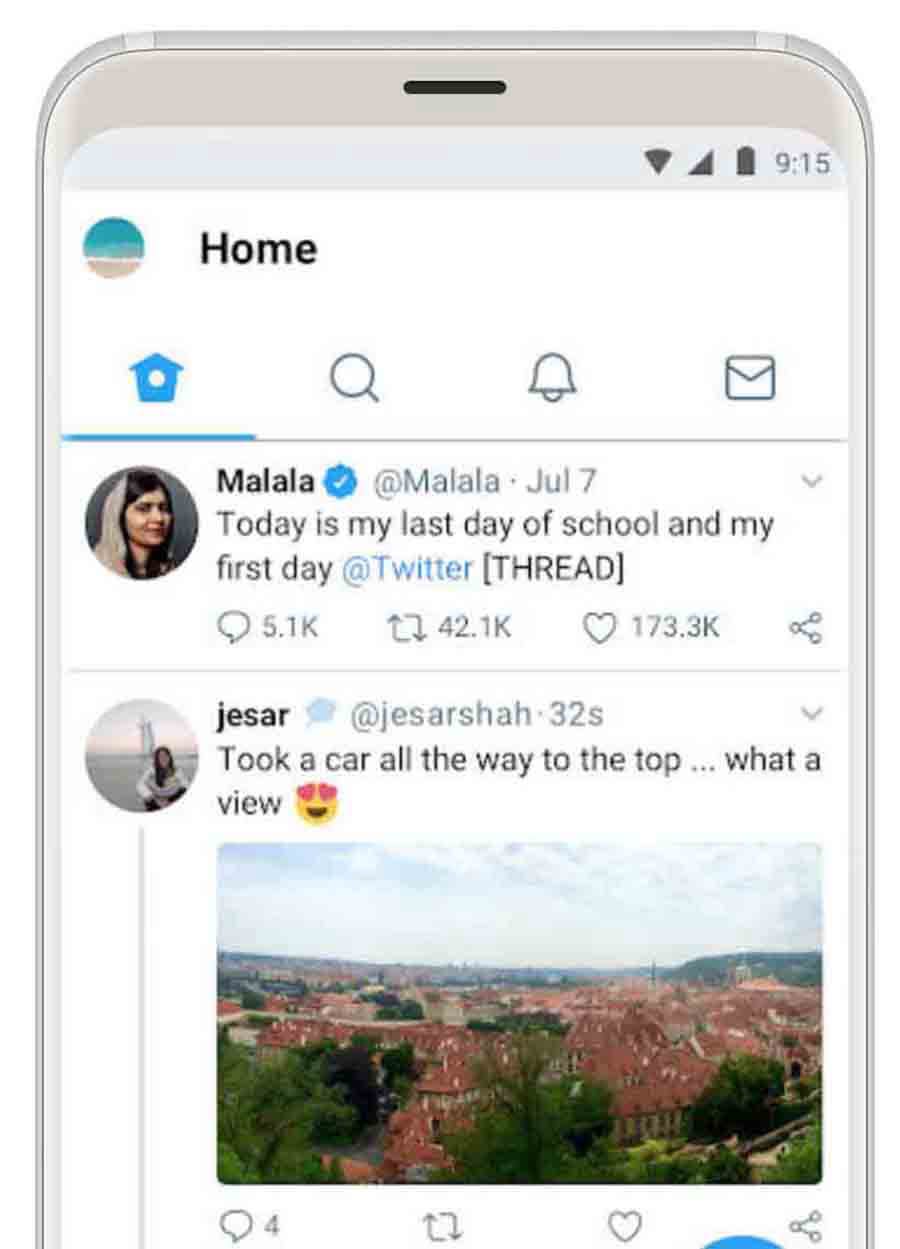This screenshot has height=1249, width=900.
Task: Like Malala's tweet
Action: click(599, 628)
